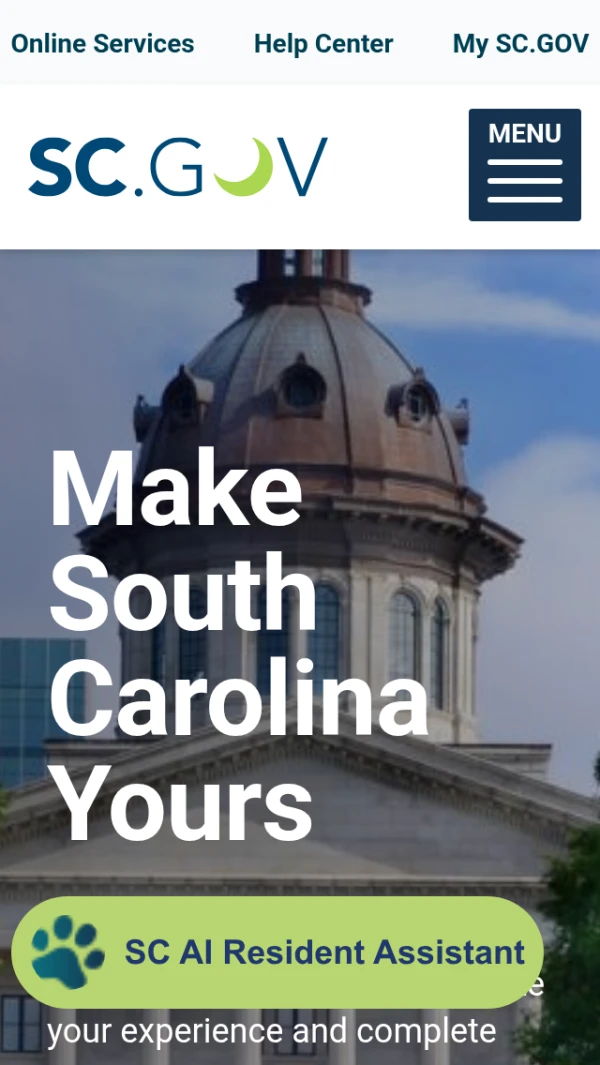Screen dimensions: 600x1065
Task: Expand the MENU hamburger button
Action: pyautogui.click(x=524, y=165)
